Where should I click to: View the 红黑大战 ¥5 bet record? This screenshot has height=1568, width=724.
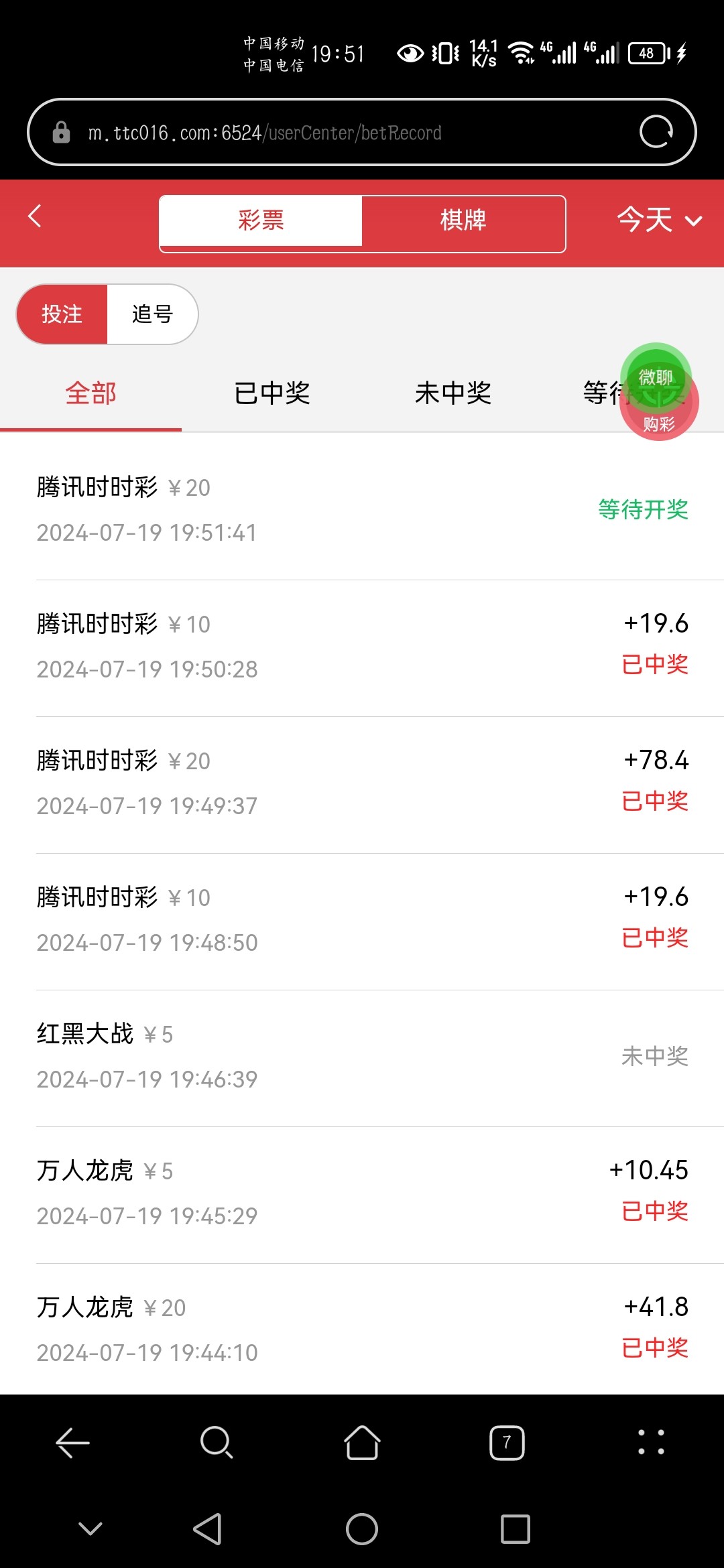click(362, 1057)
